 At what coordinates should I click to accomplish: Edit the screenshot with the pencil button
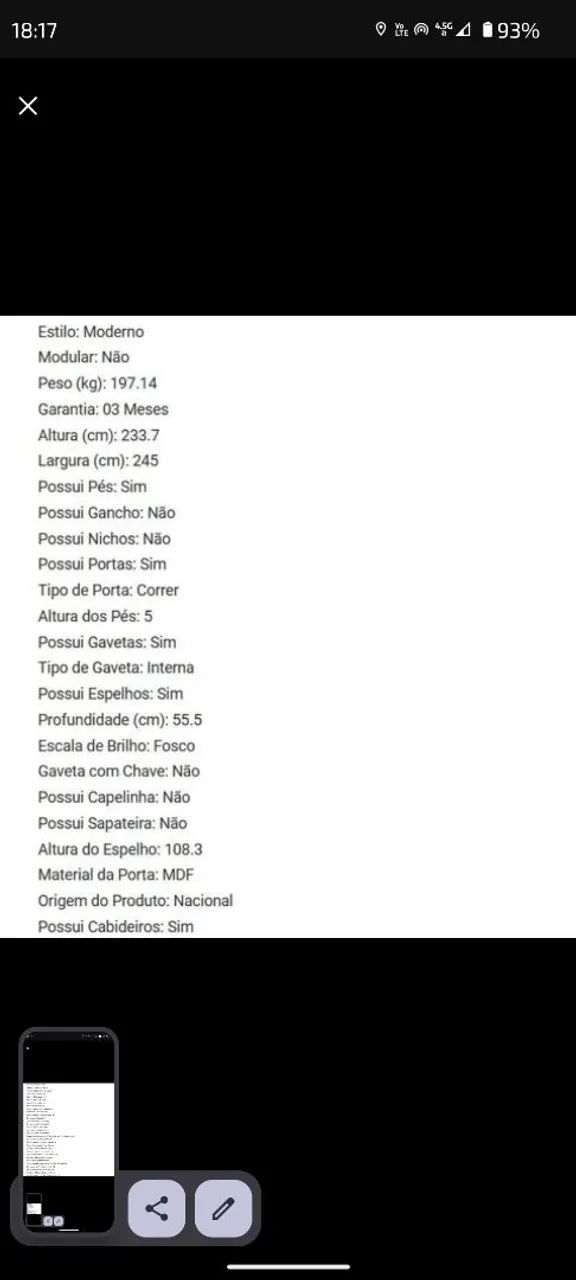point(223,1208)
